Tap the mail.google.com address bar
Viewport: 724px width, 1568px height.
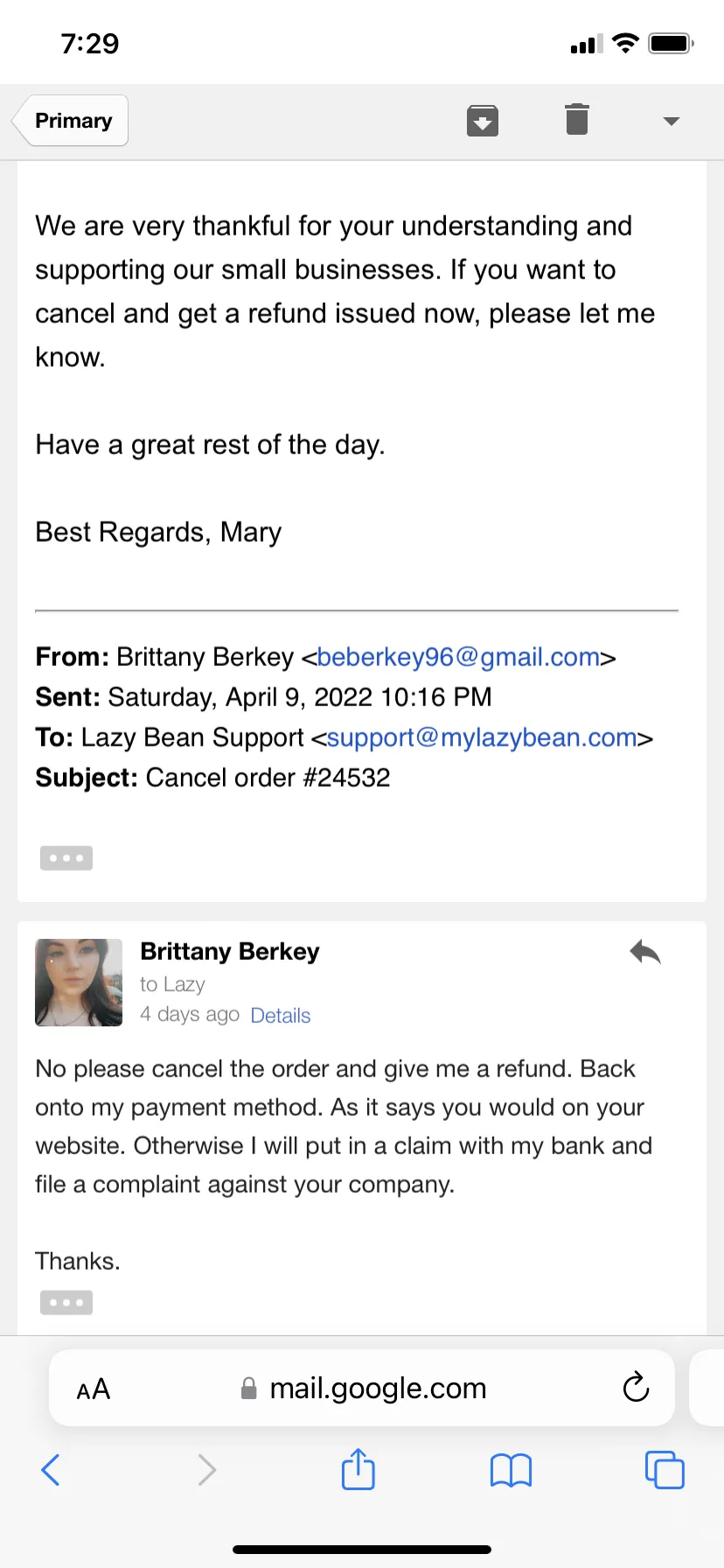point(362,1388)
